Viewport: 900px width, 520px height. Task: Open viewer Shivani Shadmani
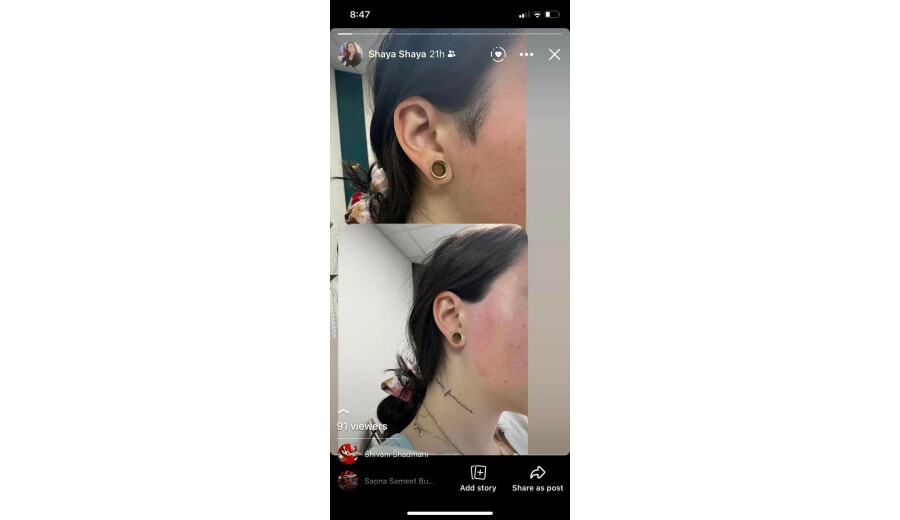tap(395, 453)
